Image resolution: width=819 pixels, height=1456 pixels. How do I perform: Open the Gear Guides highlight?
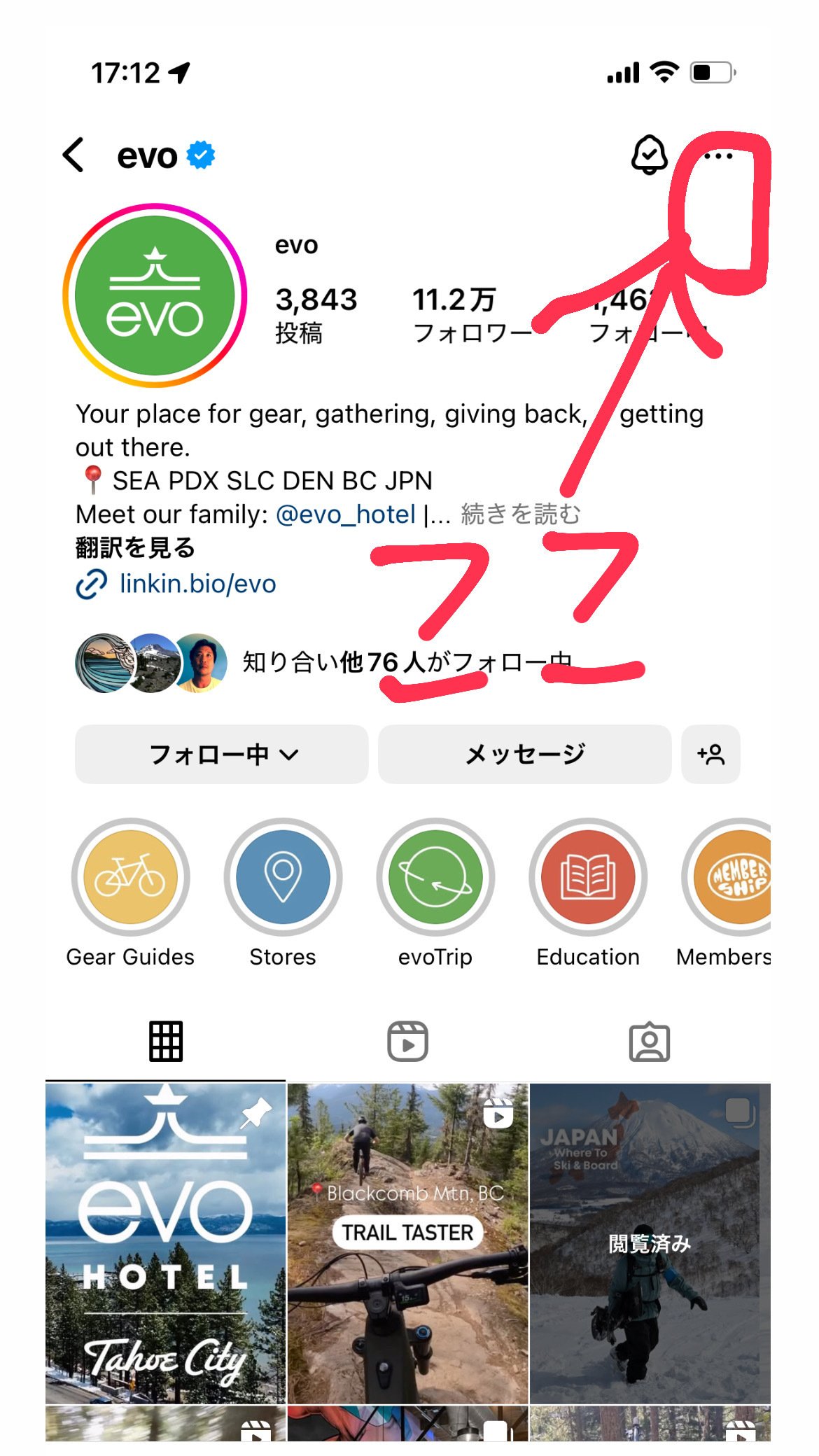(130, 877)
